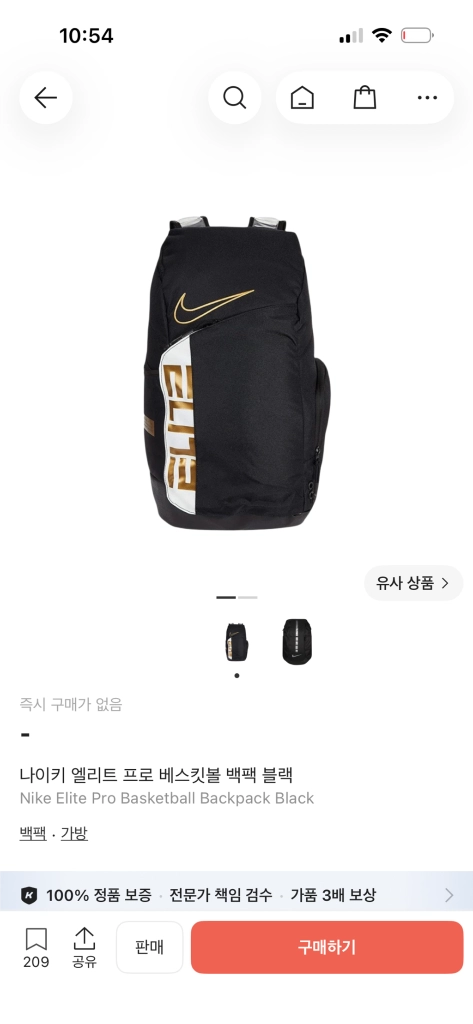Select the back-view backpack thumbnail

[x=297, y=642]
